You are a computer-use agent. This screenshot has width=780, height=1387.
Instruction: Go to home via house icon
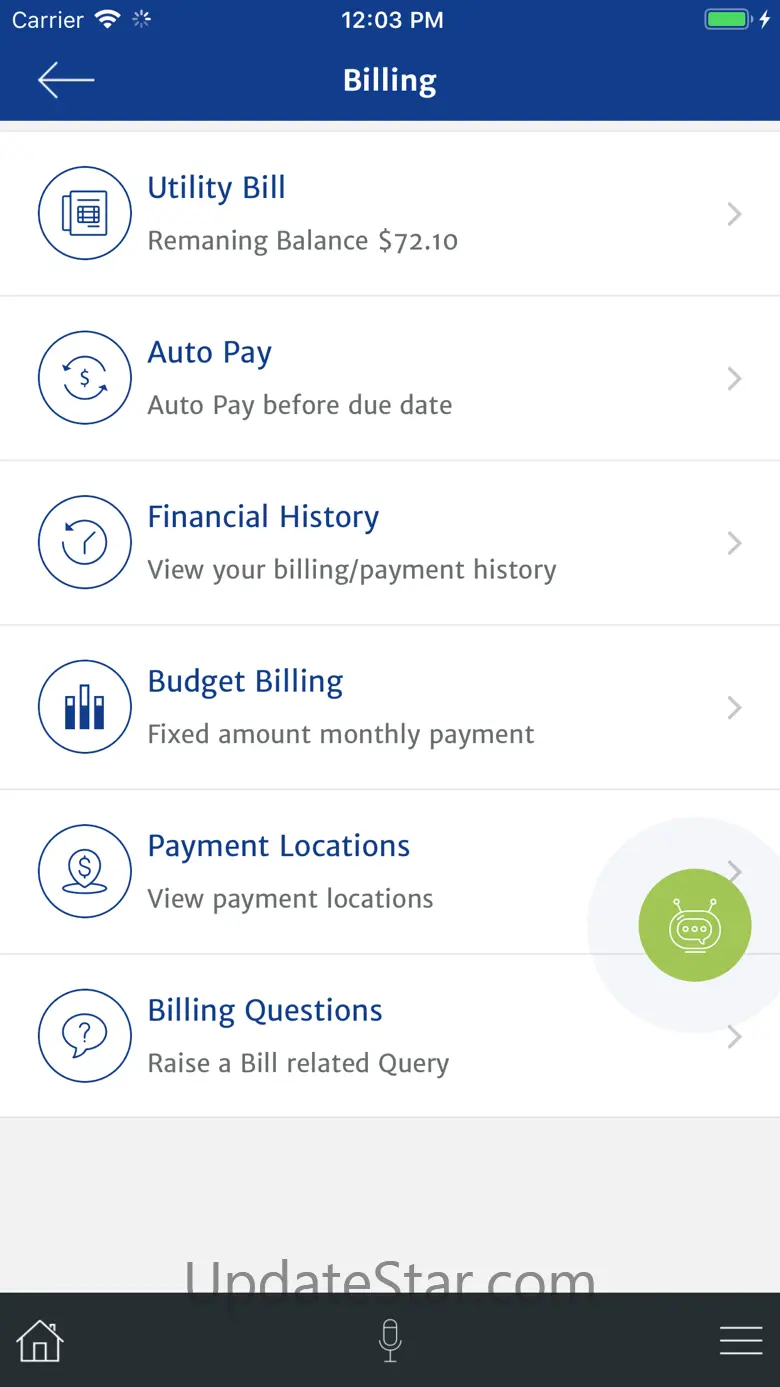(x=40, y=1340)
